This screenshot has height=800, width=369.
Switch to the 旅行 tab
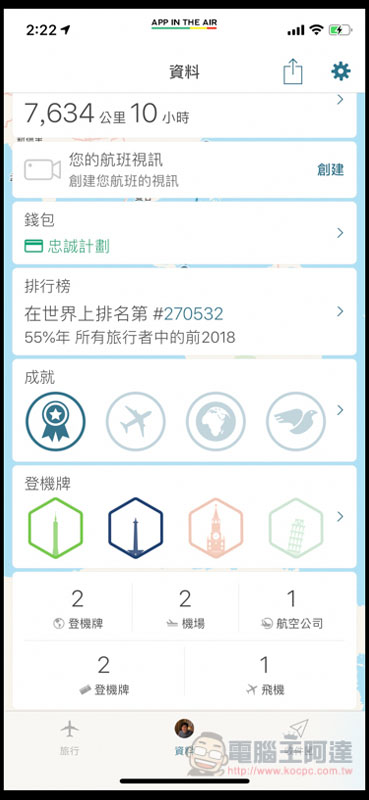pyautogui.click(x=69, y=738)
